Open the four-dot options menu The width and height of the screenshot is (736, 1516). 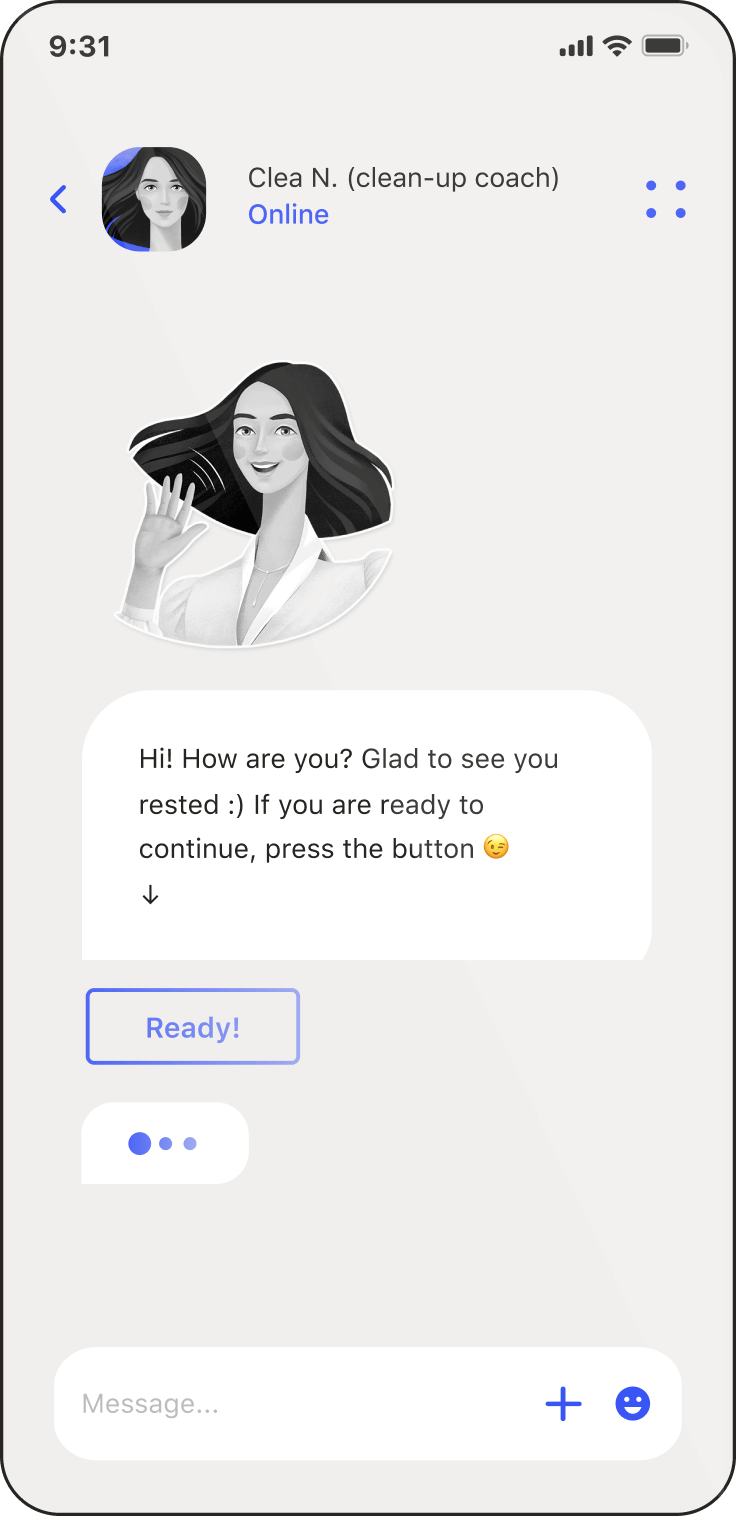click(666, 199)
